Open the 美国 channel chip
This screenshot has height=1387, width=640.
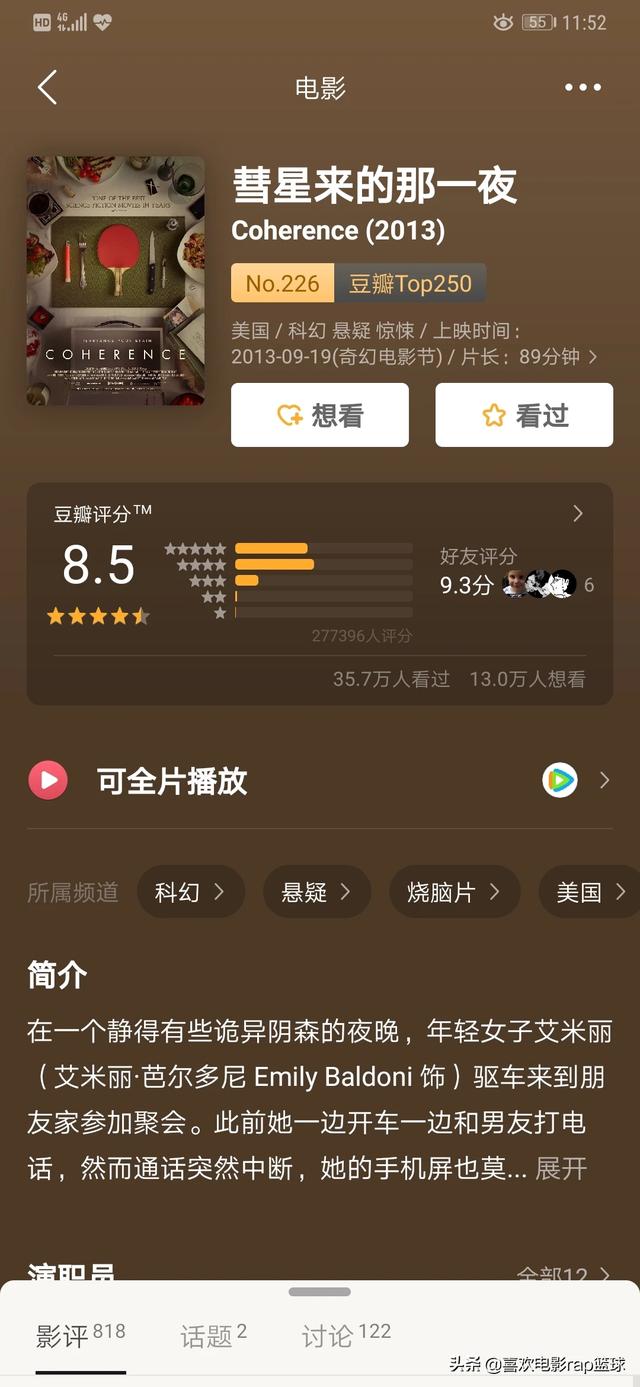[590, 892]
